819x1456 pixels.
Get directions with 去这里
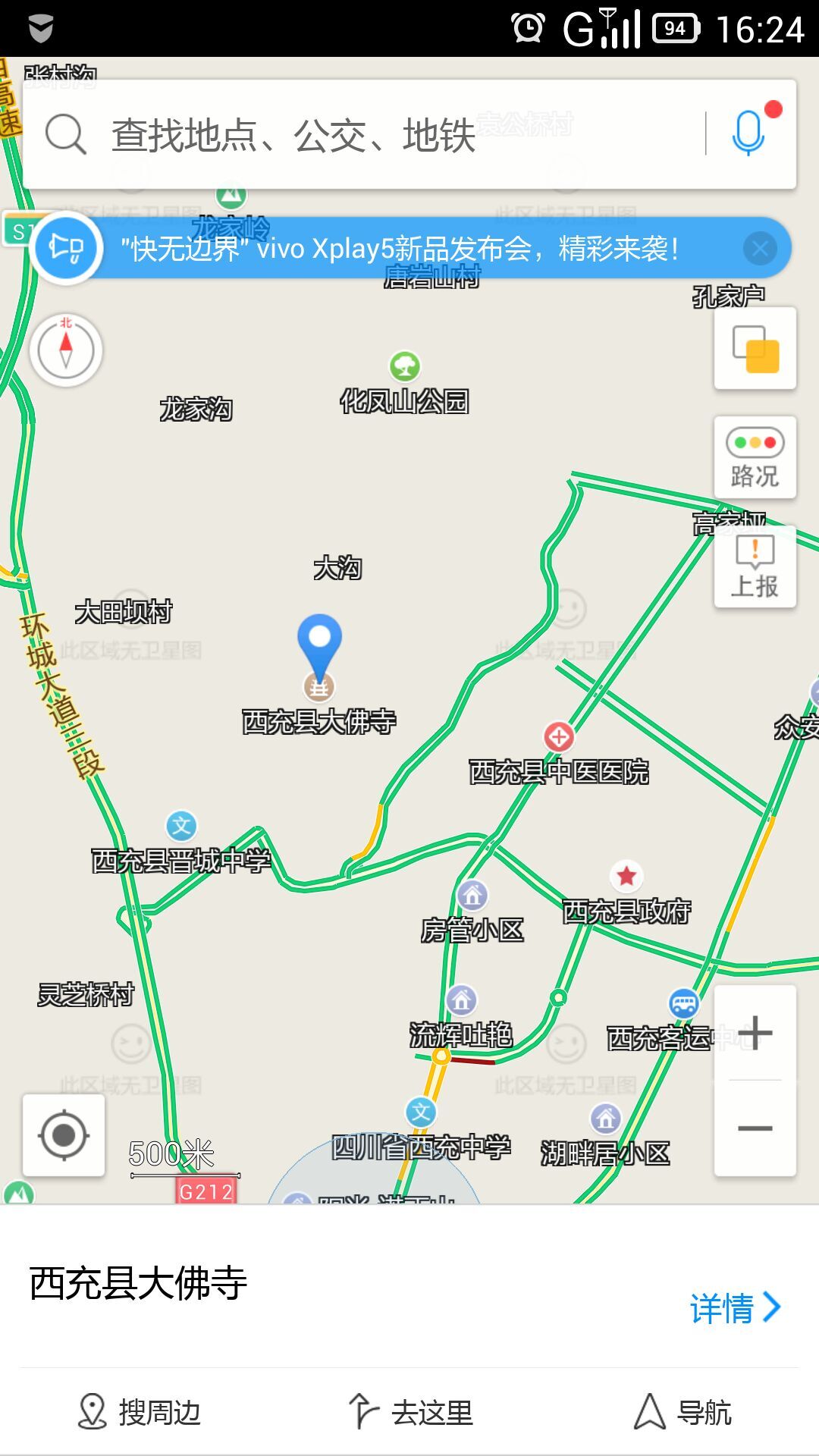pos(410,1412)
